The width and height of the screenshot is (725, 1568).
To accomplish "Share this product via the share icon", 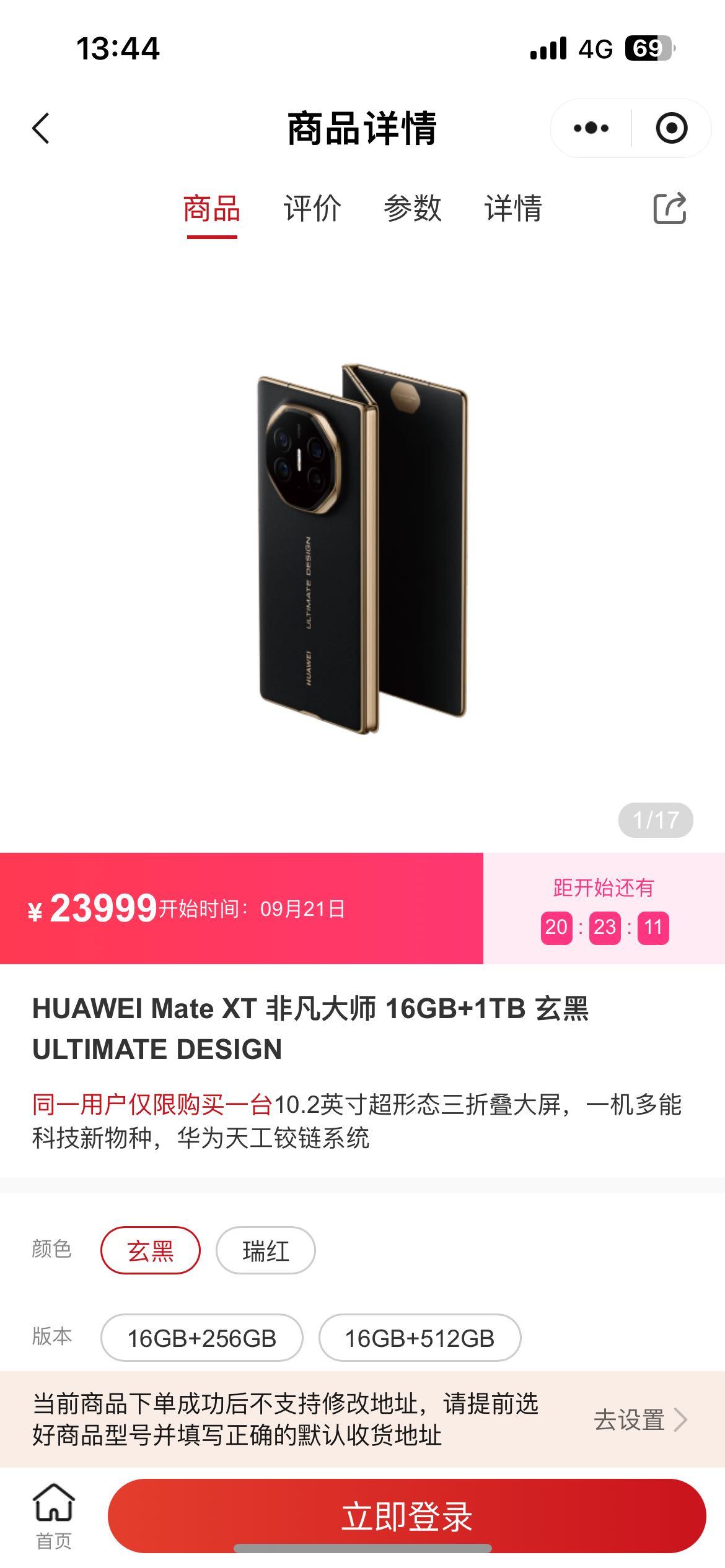I will [670, 208].
